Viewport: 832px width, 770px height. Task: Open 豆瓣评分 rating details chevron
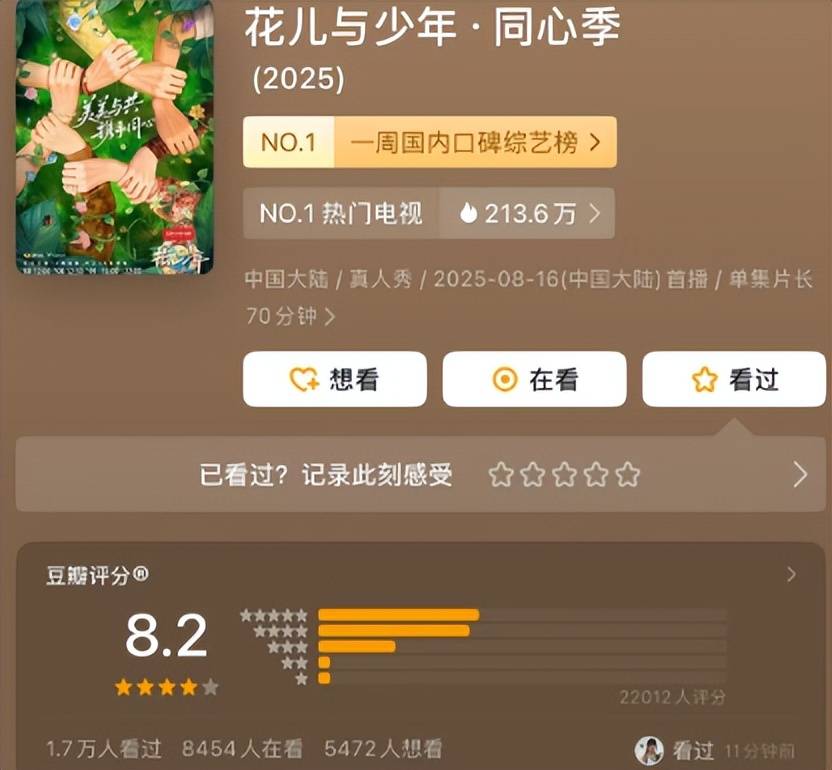tap(792, 575)
